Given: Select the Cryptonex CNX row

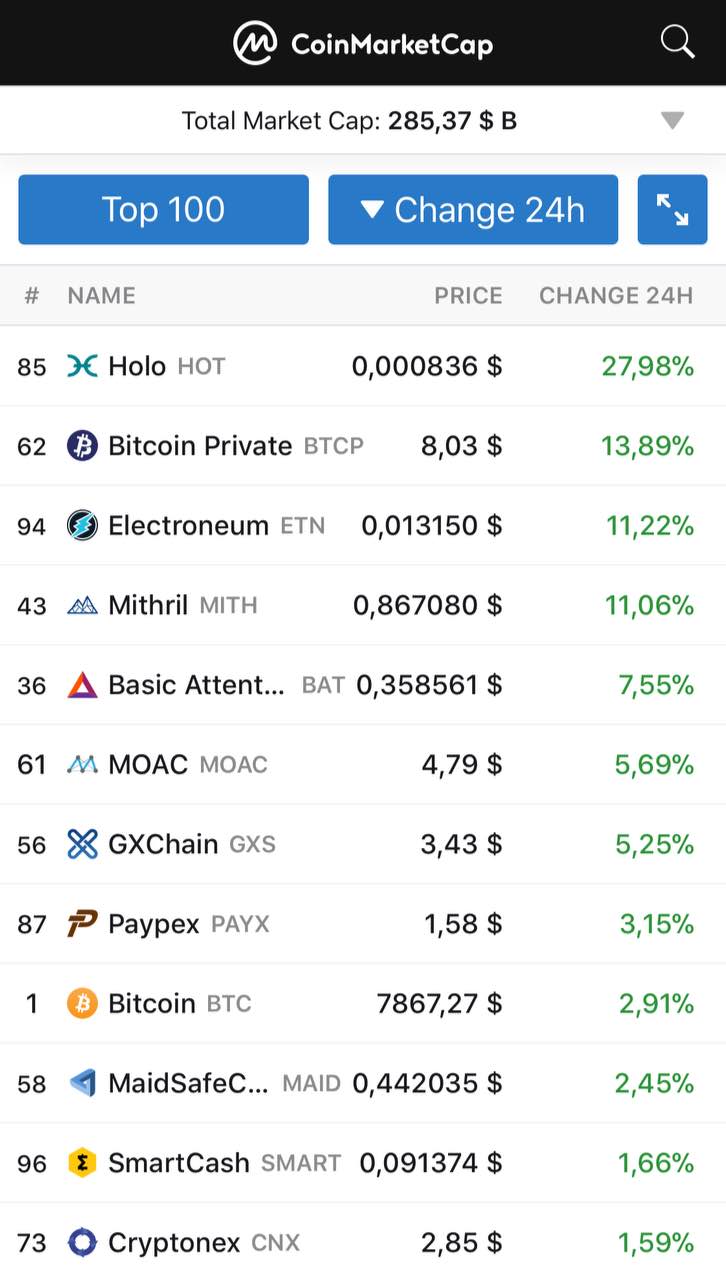Looking at the screenshot, I should [363, 1243].
